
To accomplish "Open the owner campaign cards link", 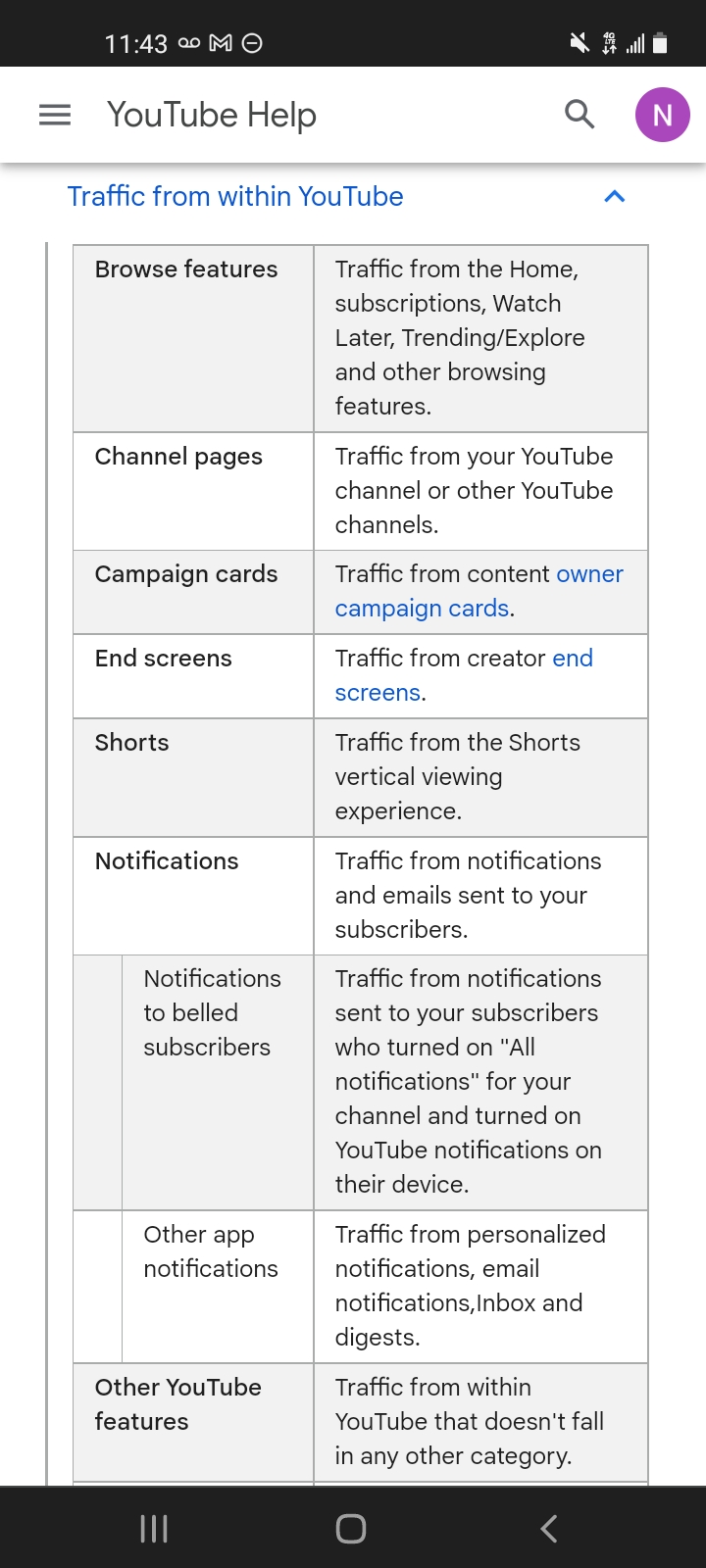I will tap(479, 591).
